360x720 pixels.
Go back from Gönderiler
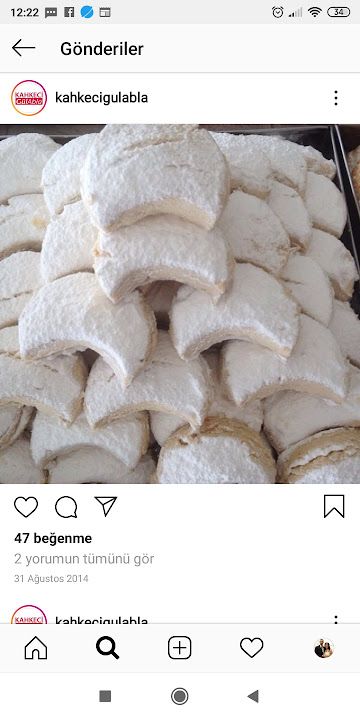23,48
